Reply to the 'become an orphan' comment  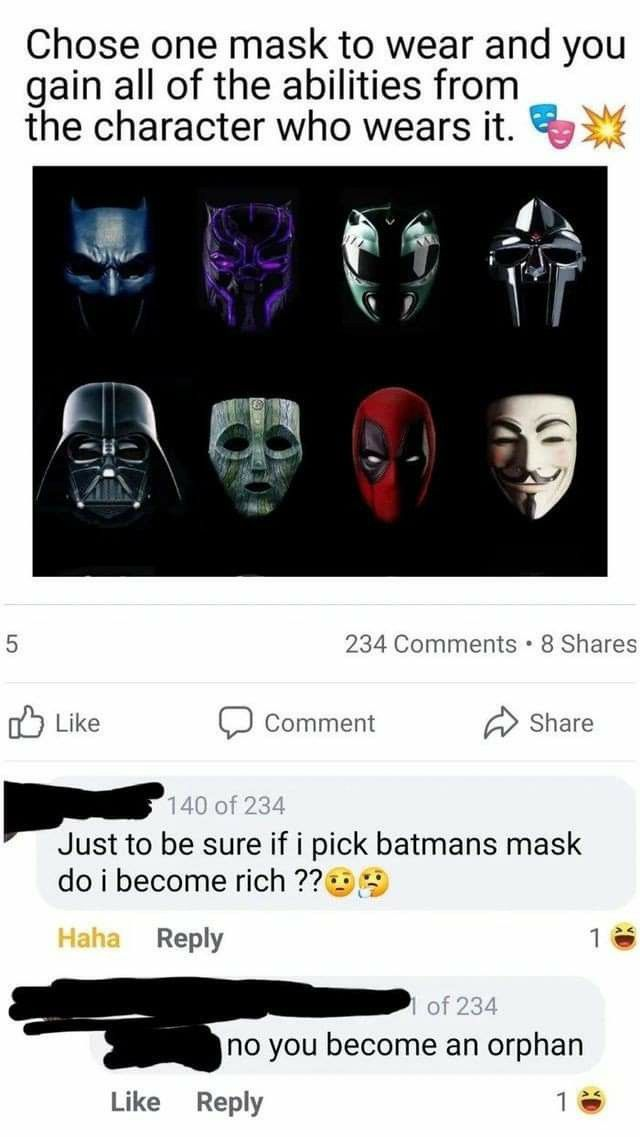pyautogui.click(x=229, y=1102)
